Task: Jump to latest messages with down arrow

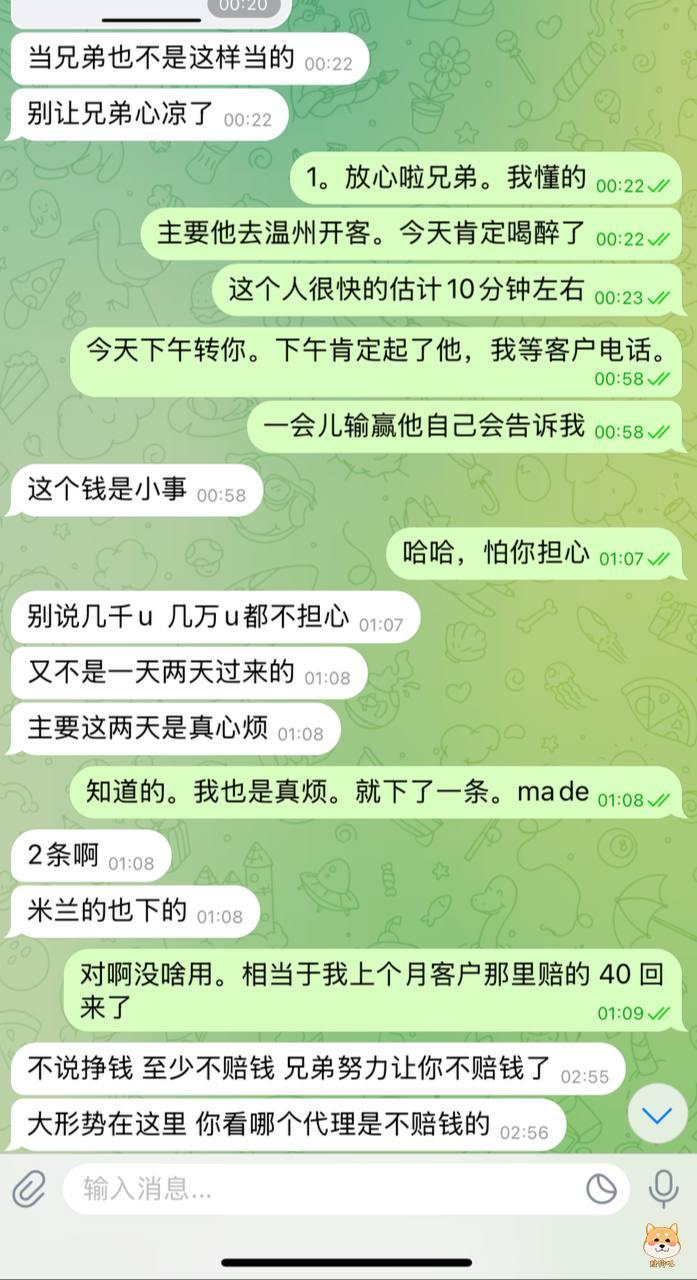Action: 657,1115
